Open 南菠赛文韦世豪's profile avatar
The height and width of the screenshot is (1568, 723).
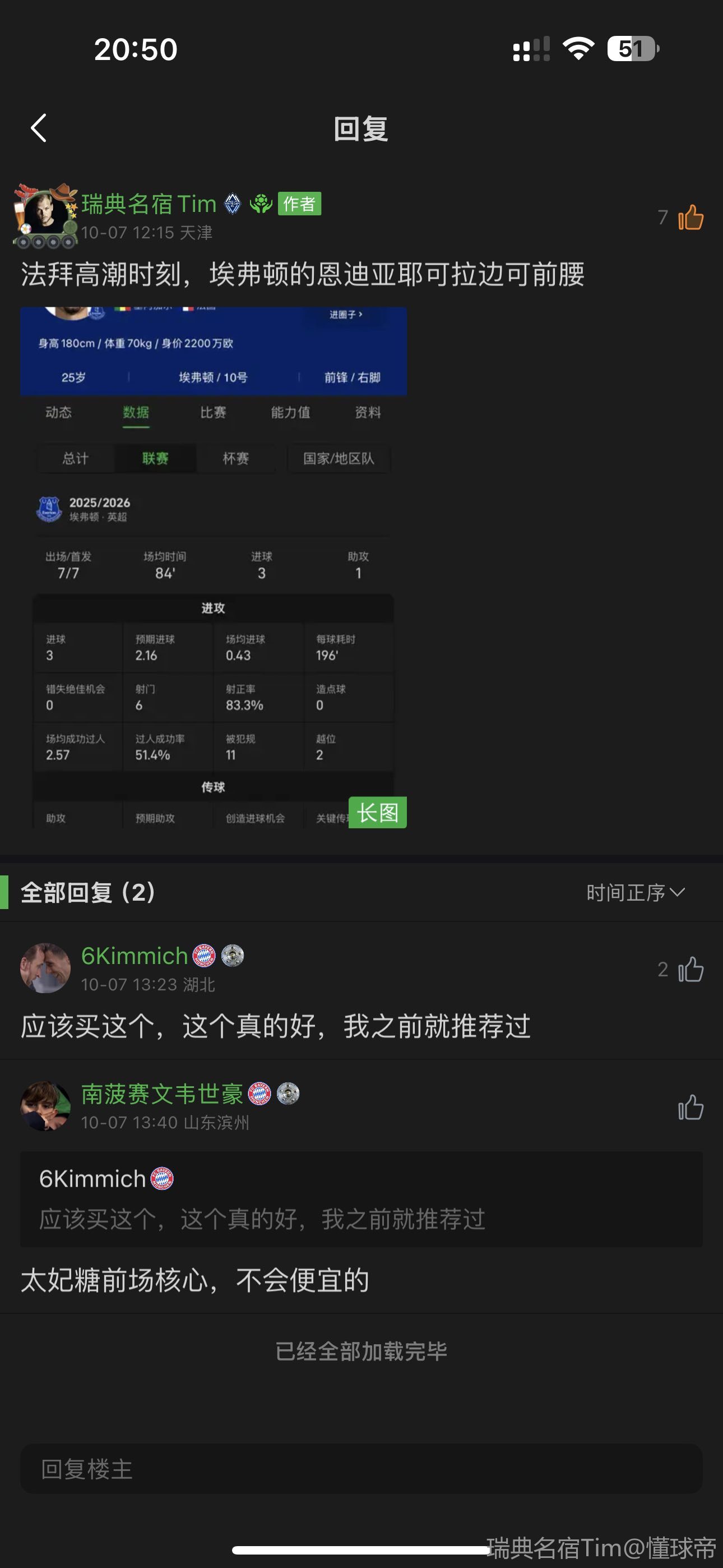tap(45, 1106)
